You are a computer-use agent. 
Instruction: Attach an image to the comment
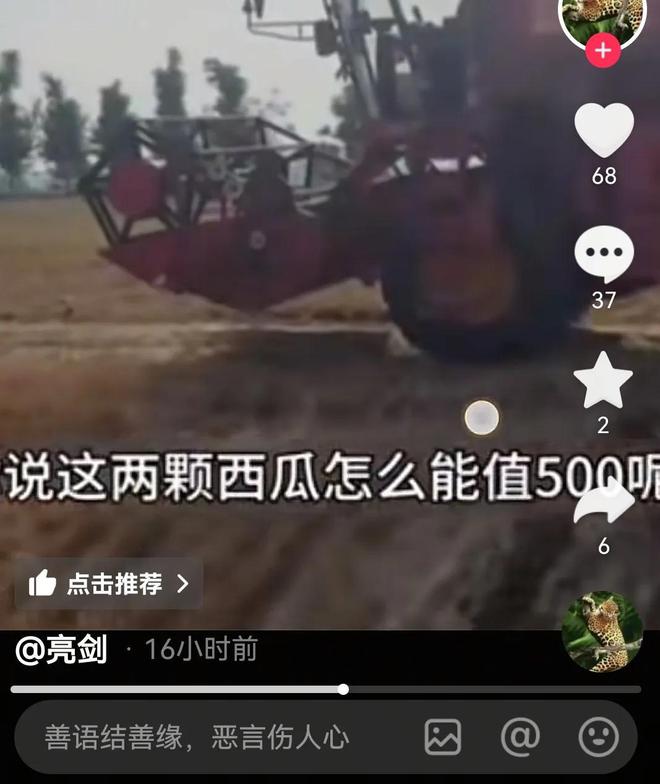coord(443,738)
